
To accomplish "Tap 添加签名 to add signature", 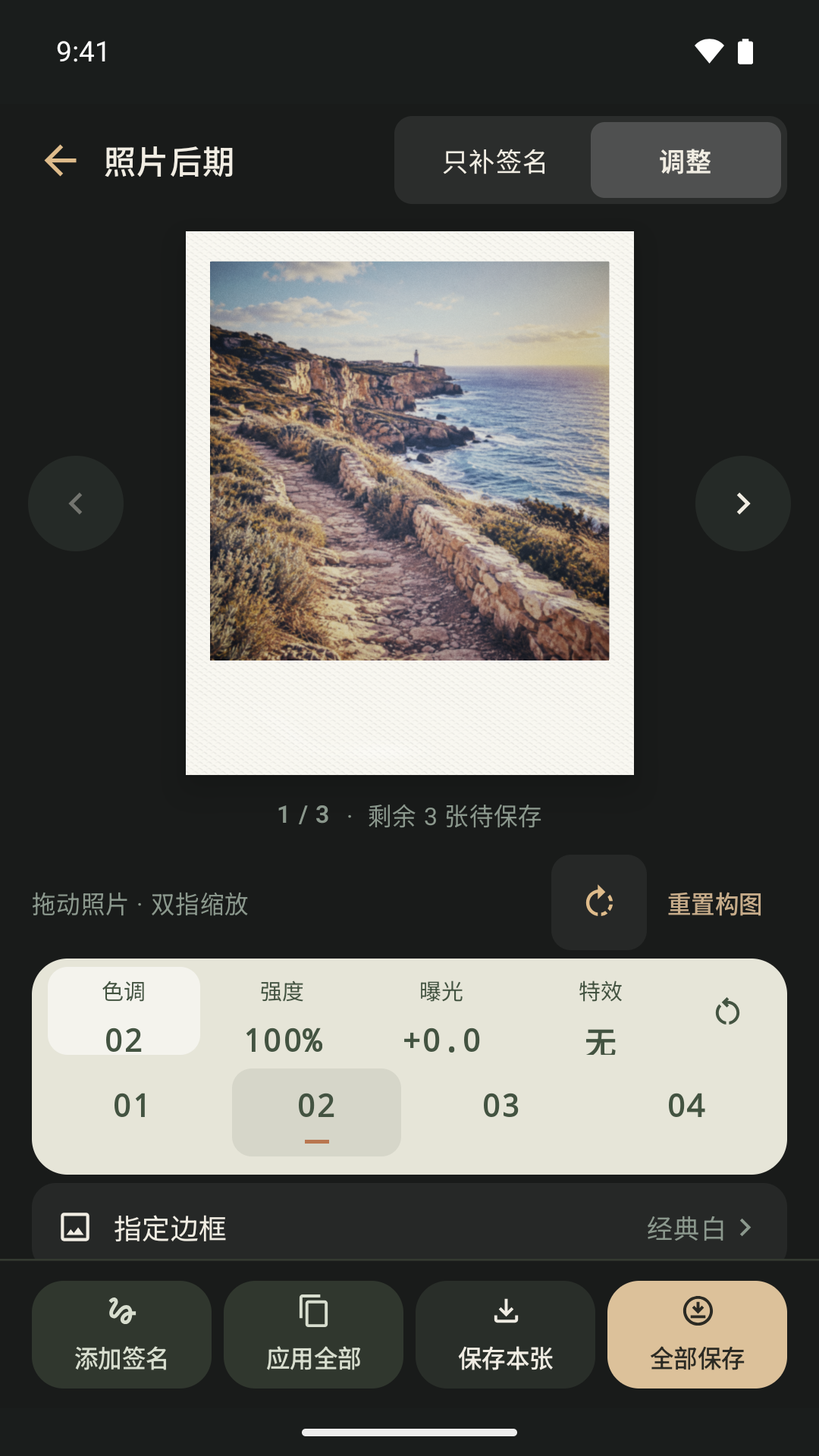I will (121, 1335).
